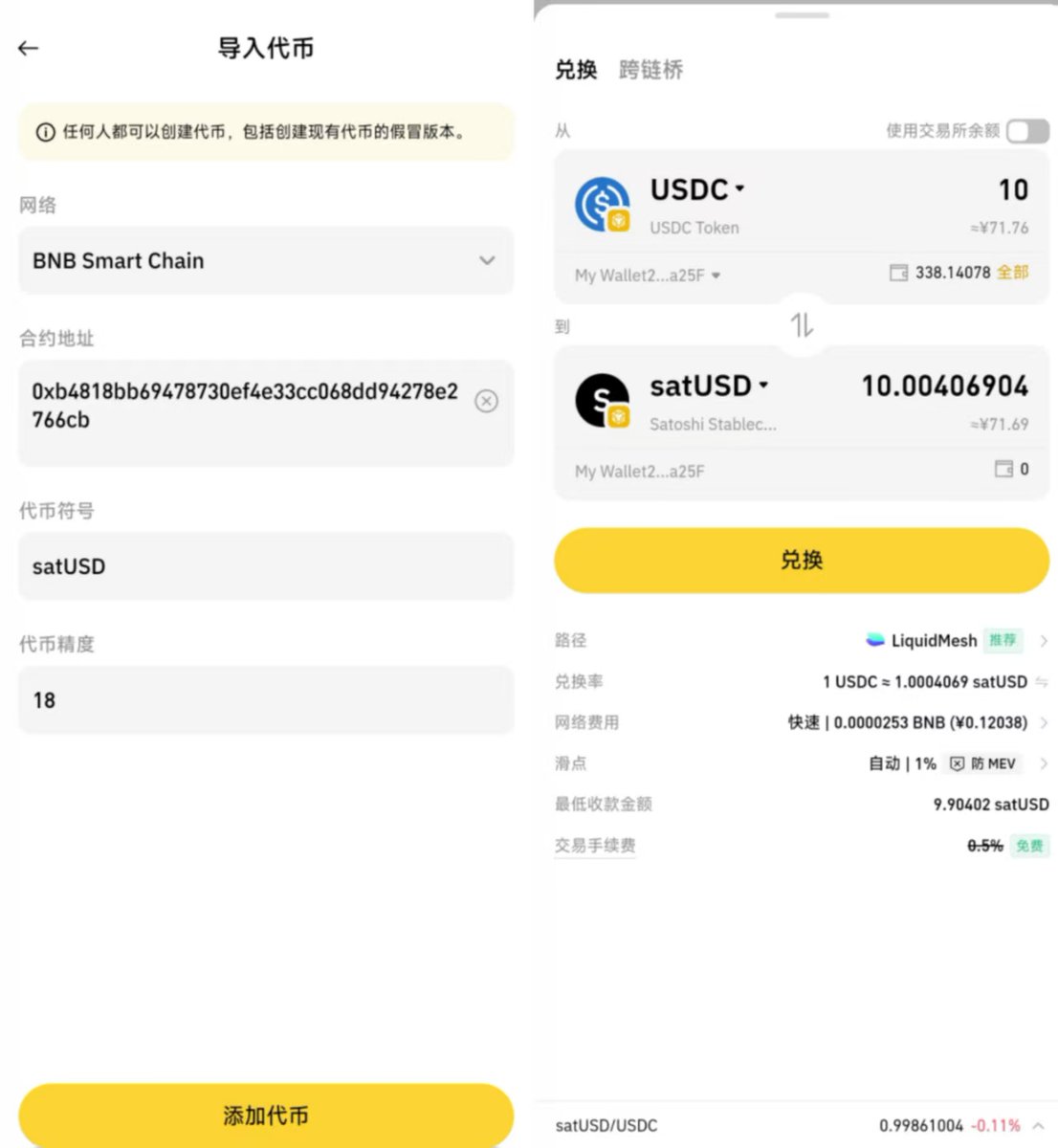Edit the satUSD token symbol field

pos(266,566)
